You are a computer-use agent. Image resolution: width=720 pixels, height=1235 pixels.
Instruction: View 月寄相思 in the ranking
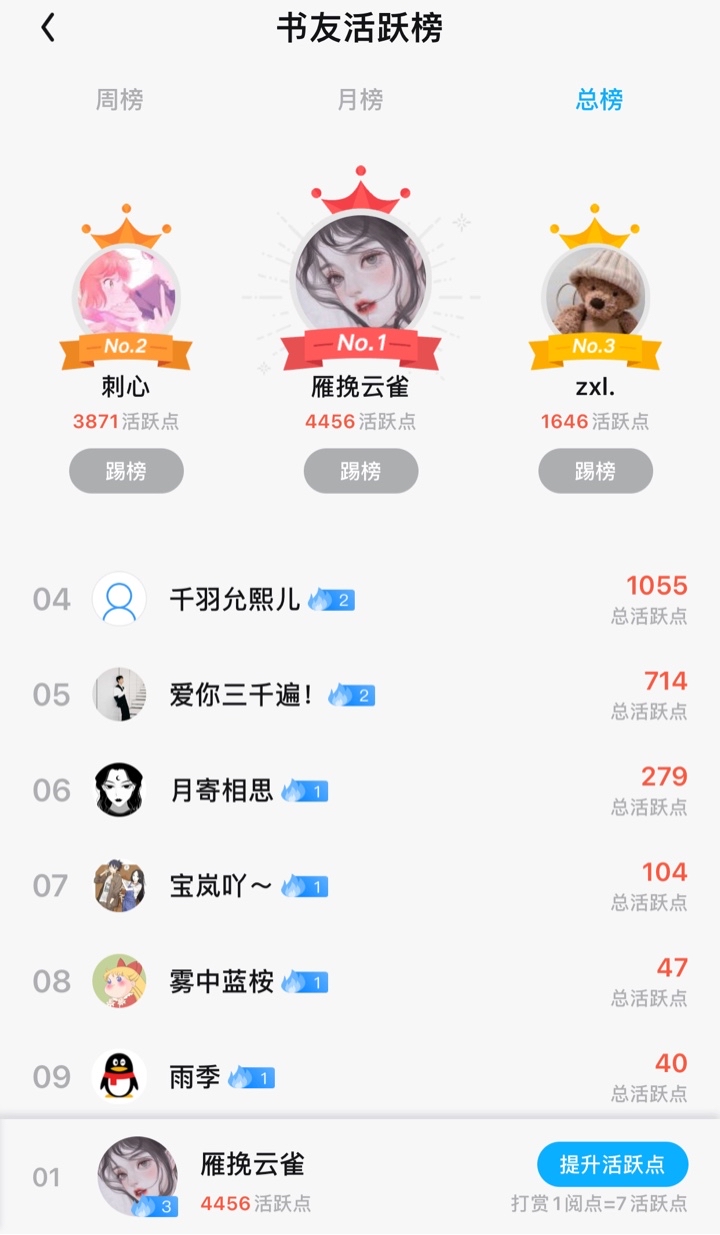pyautogui.click(x=222, y=791)
